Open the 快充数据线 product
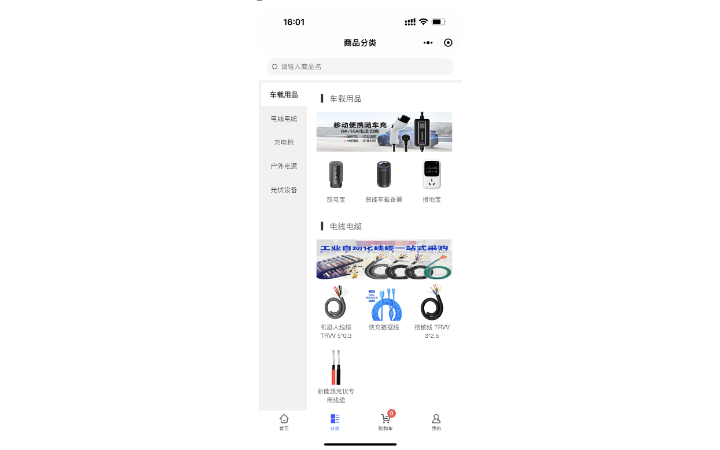The image size is (720, 450). (384, 308)
